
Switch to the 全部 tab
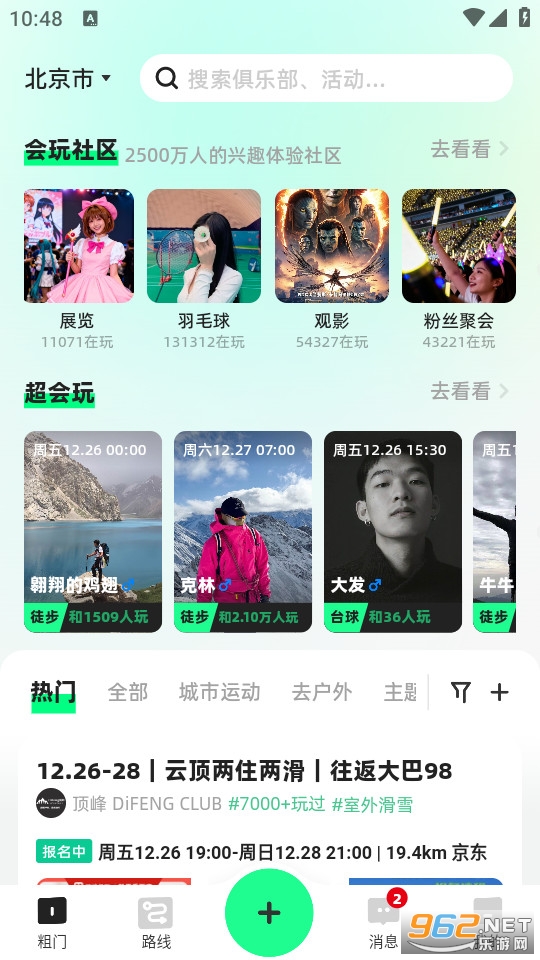click(128, 692)
